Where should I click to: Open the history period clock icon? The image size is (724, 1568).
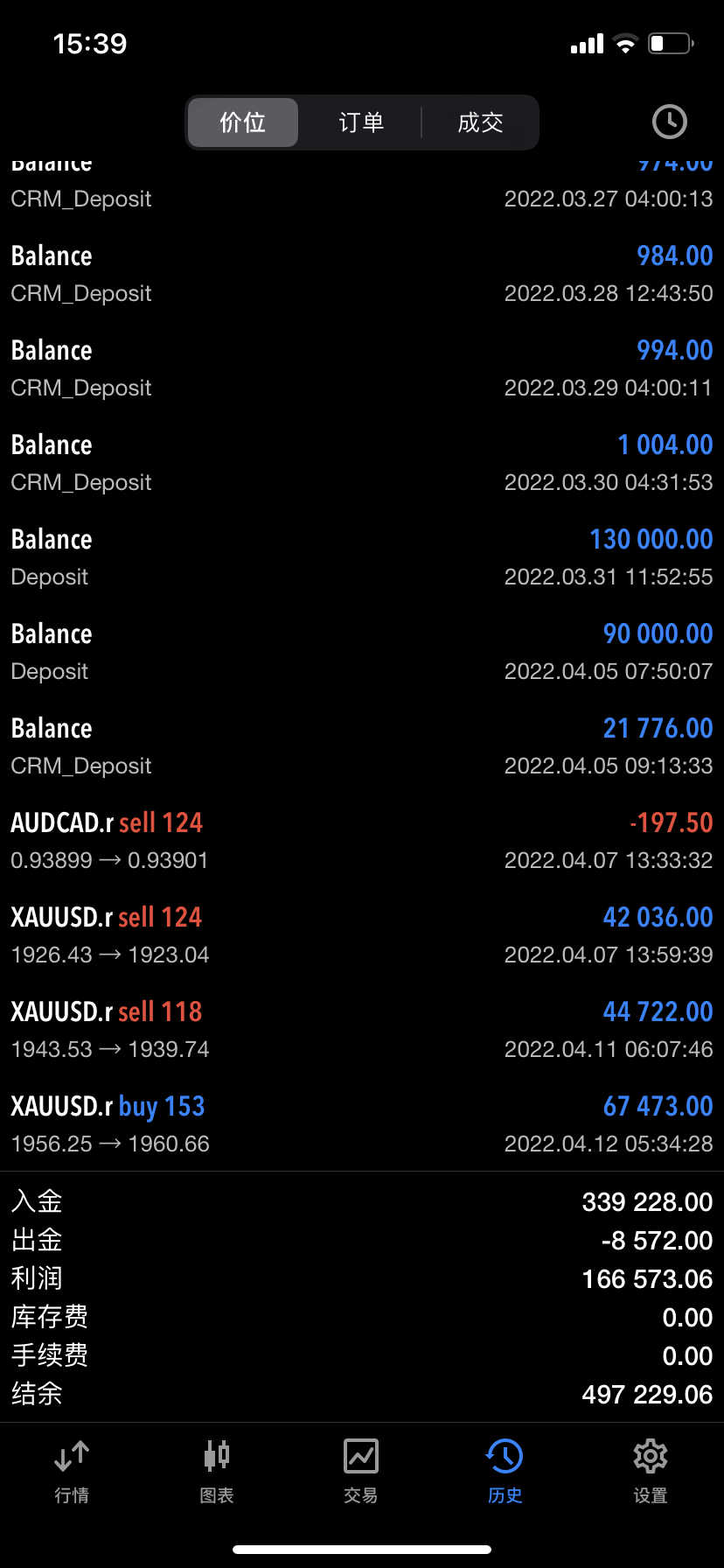(x=669, y=122)
